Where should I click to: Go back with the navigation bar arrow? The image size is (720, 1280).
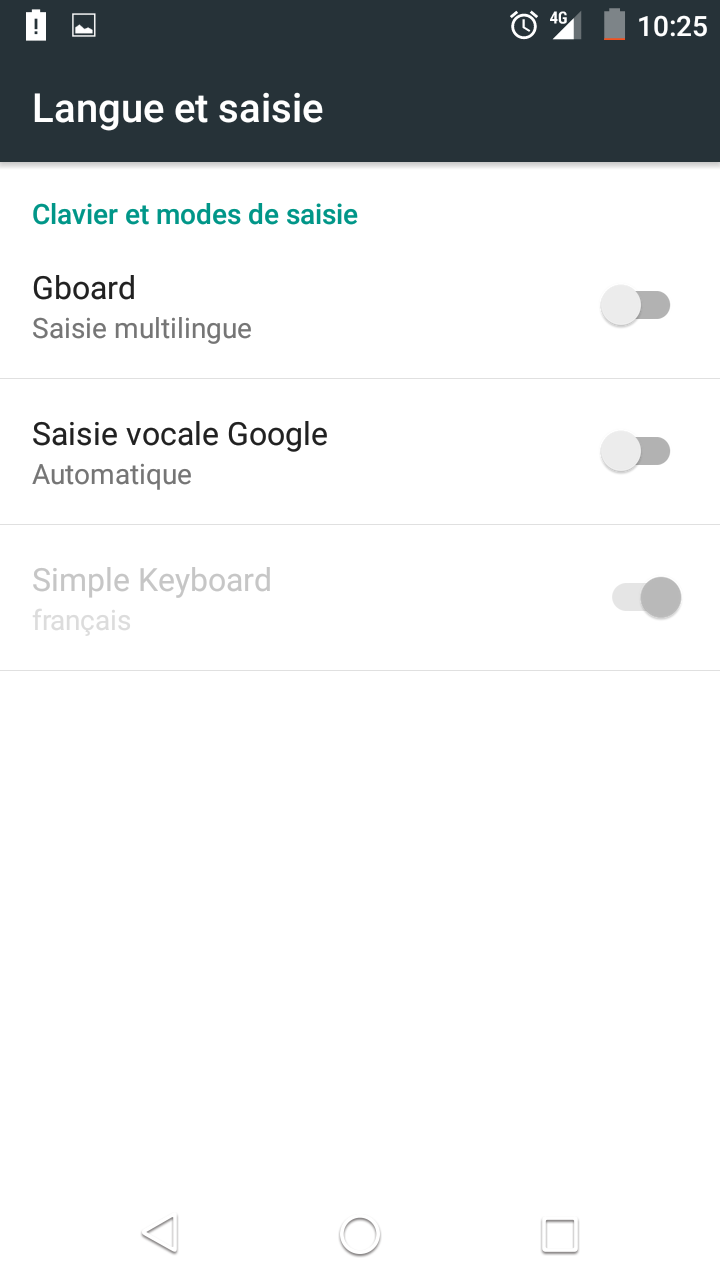point(160,1235)
